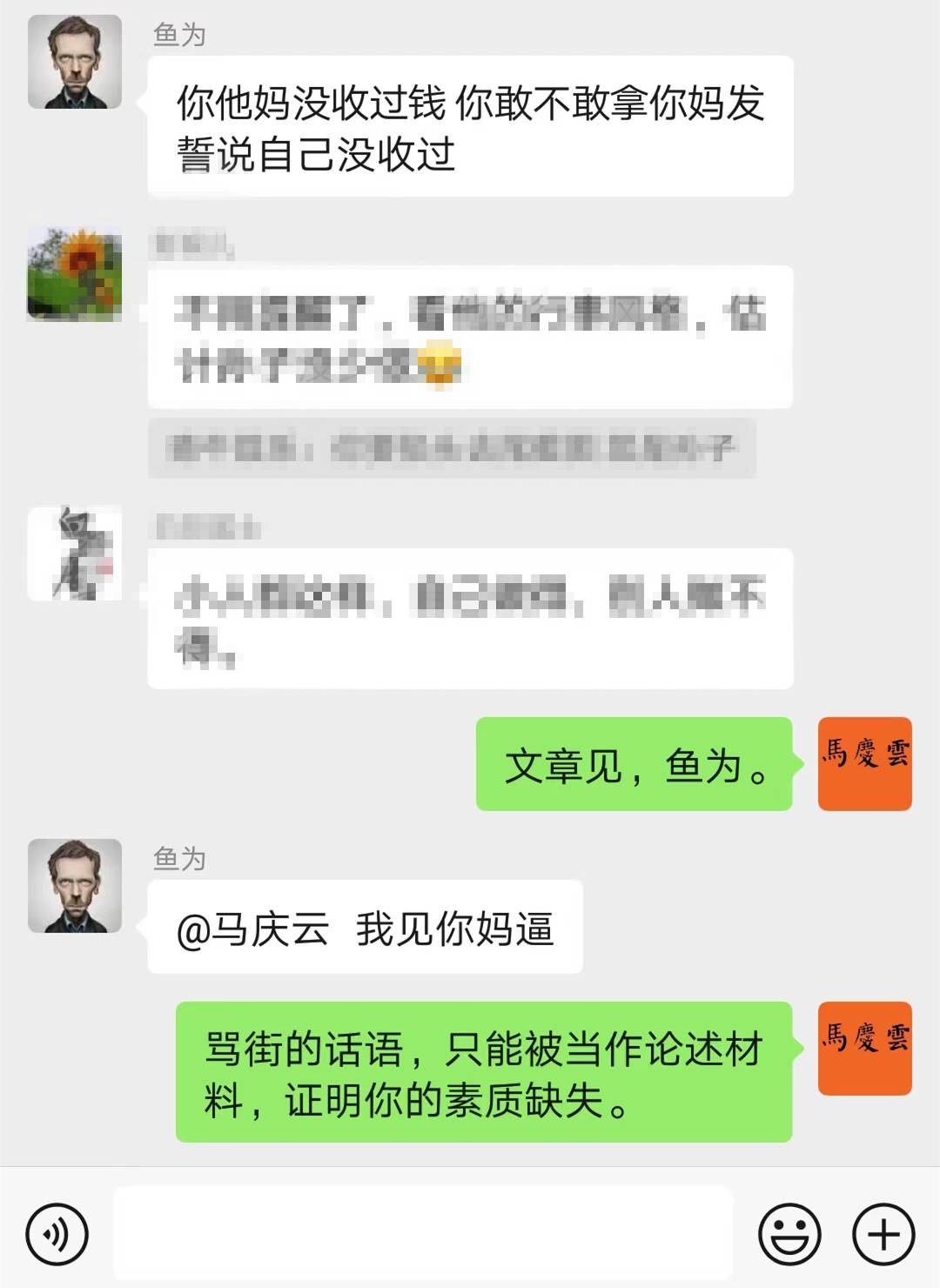Open the sunflower avatar's profile
The width and height of the screenshot is (940, 1288).
(75, 274)
